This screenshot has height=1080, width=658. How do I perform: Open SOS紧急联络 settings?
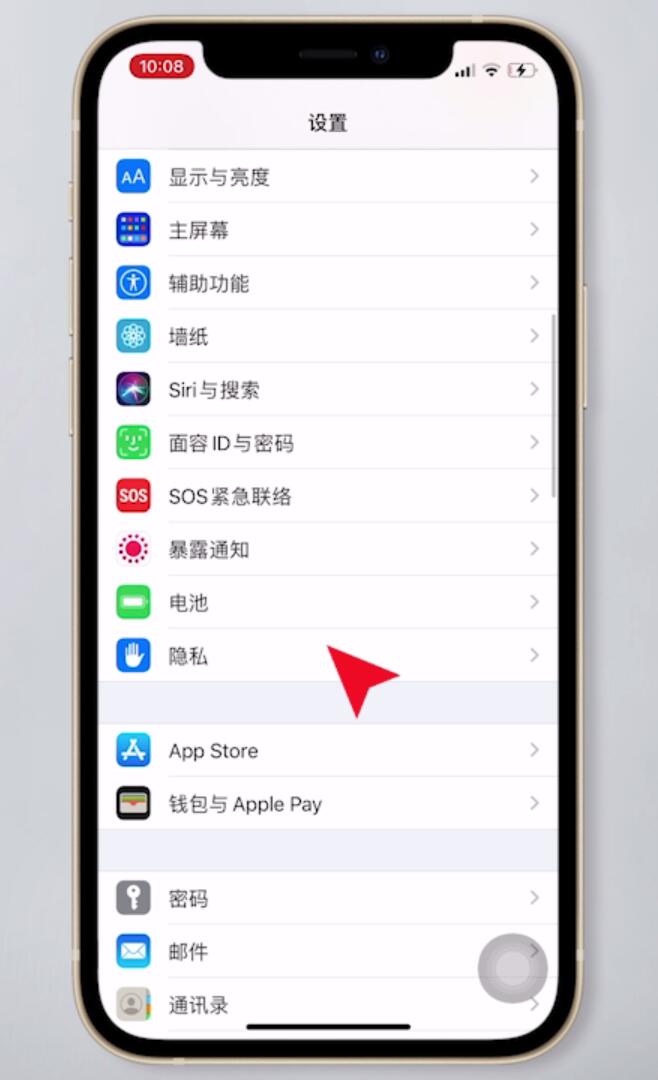tap(229, 496)
